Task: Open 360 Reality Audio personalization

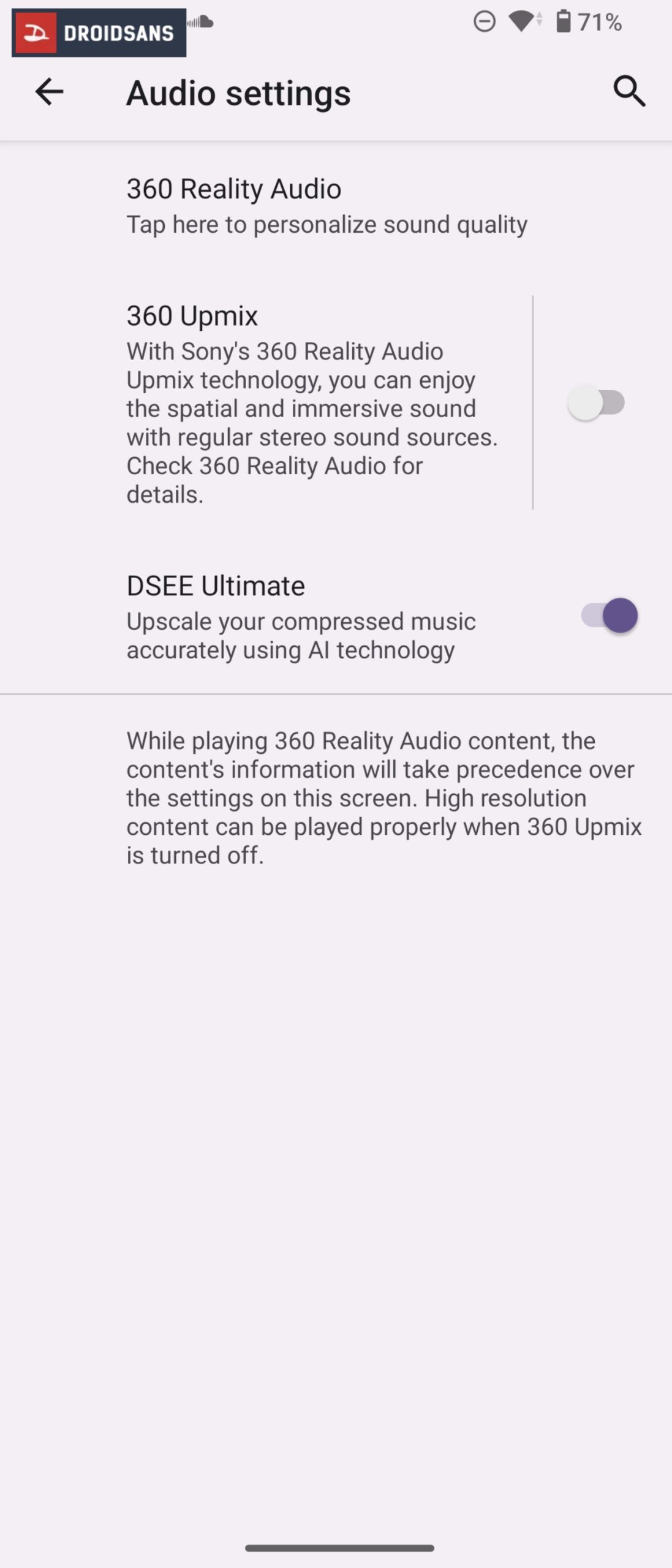Action: click(326, 206)
